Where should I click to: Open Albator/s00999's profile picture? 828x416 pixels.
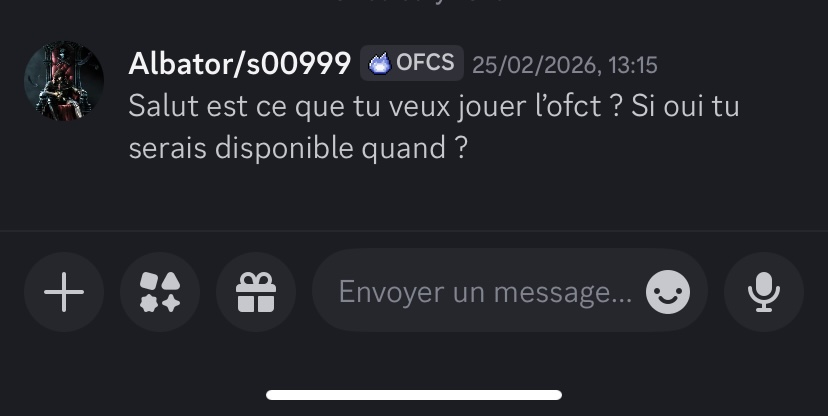(x=64, y=82)
